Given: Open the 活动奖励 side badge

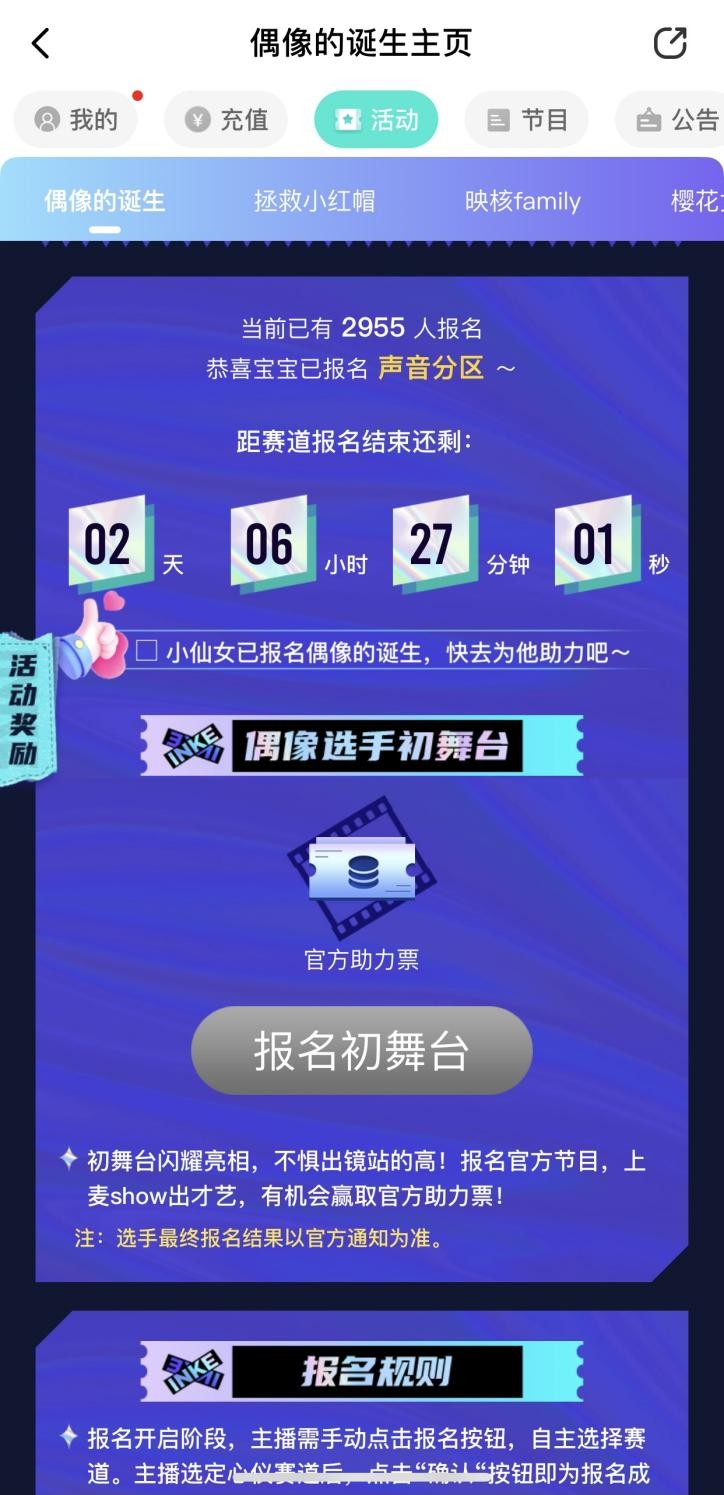Looking at the screenshot, I should coord(23,709).
